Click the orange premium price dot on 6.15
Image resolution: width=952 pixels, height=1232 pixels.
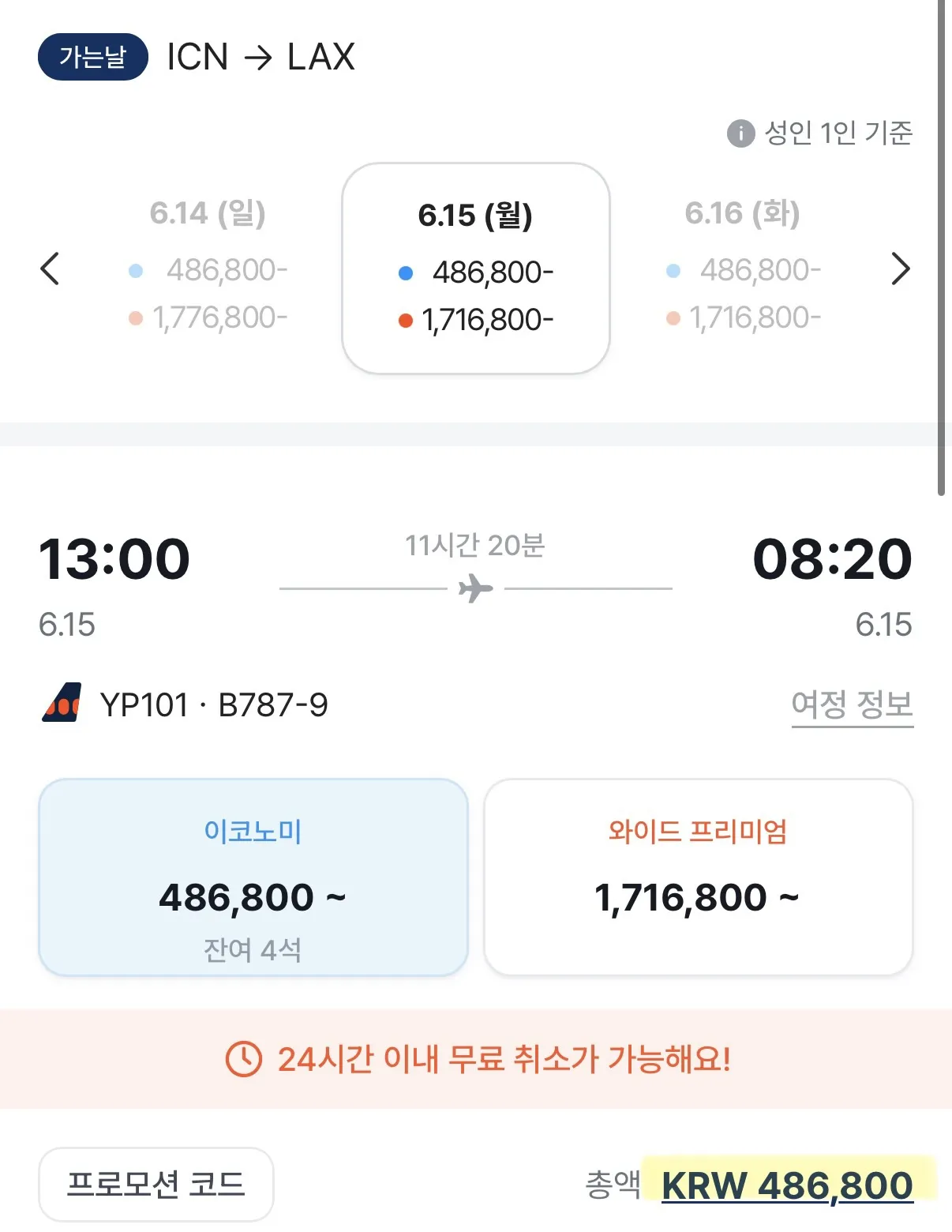tap(406, 319)
